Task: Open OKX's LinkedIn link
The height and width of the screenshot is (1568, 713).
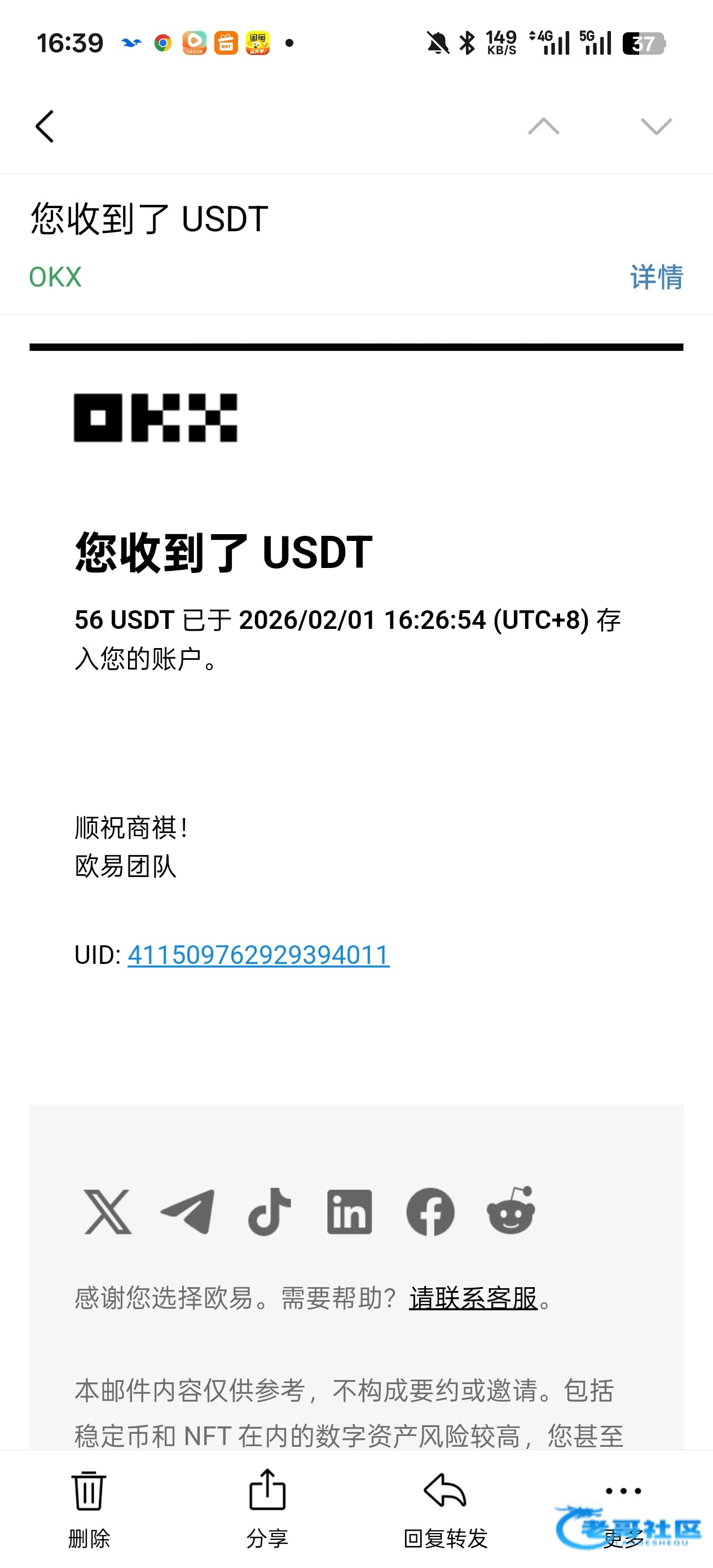Action: tap(350, 1212)
